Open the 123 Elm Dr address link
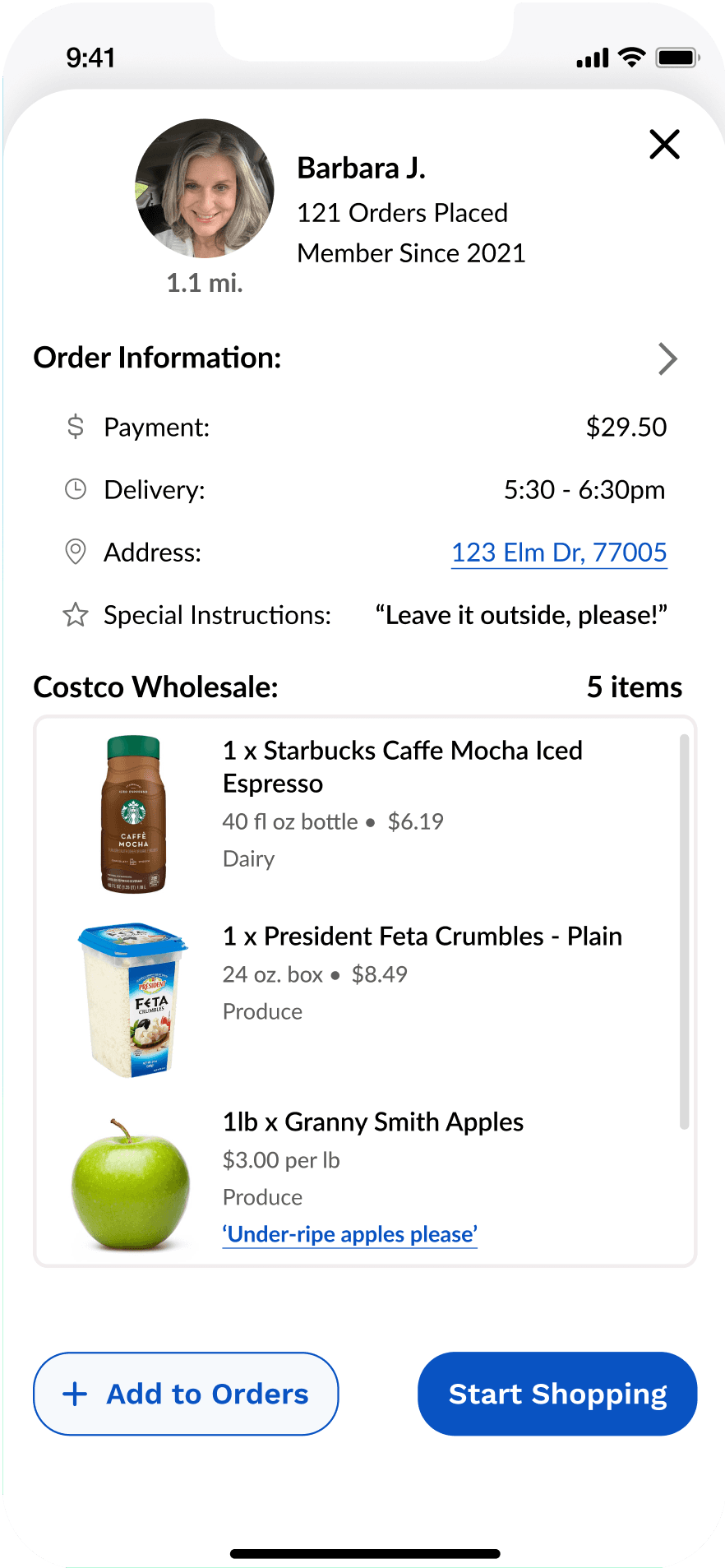The height and width of the screenshot is (1568, 725). click(x=559, y=553)
